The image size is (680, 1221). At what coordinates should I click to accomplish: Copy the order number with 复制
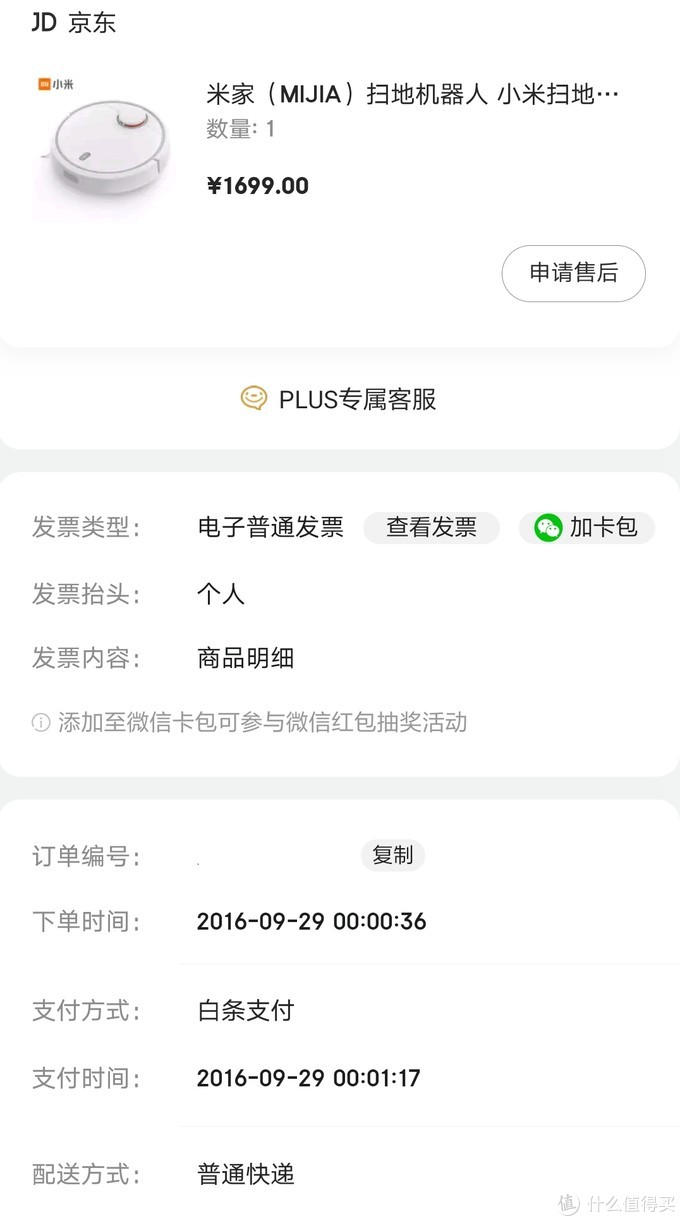[x=392, y=855]
